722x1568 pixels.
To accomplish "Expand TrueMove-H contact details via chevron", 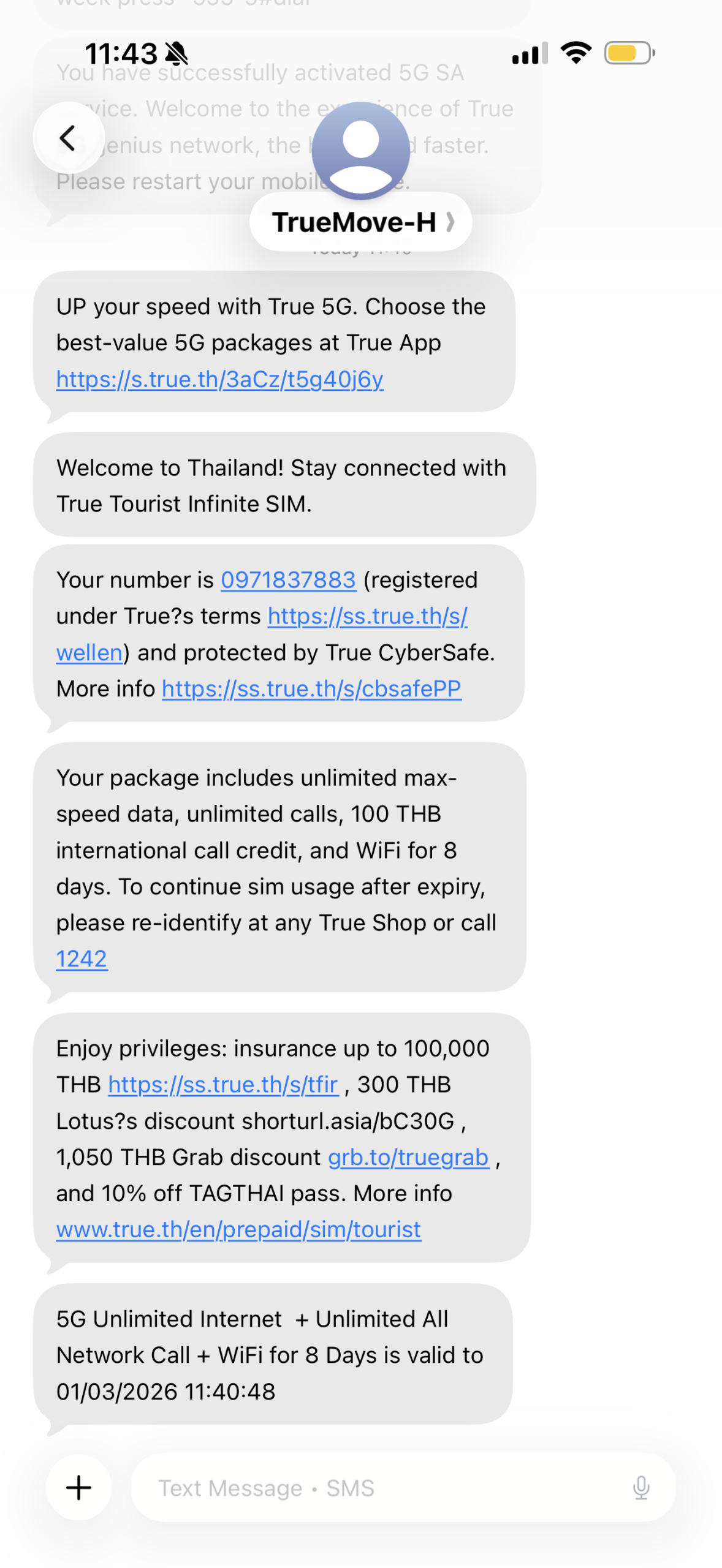I will point(452,222).
